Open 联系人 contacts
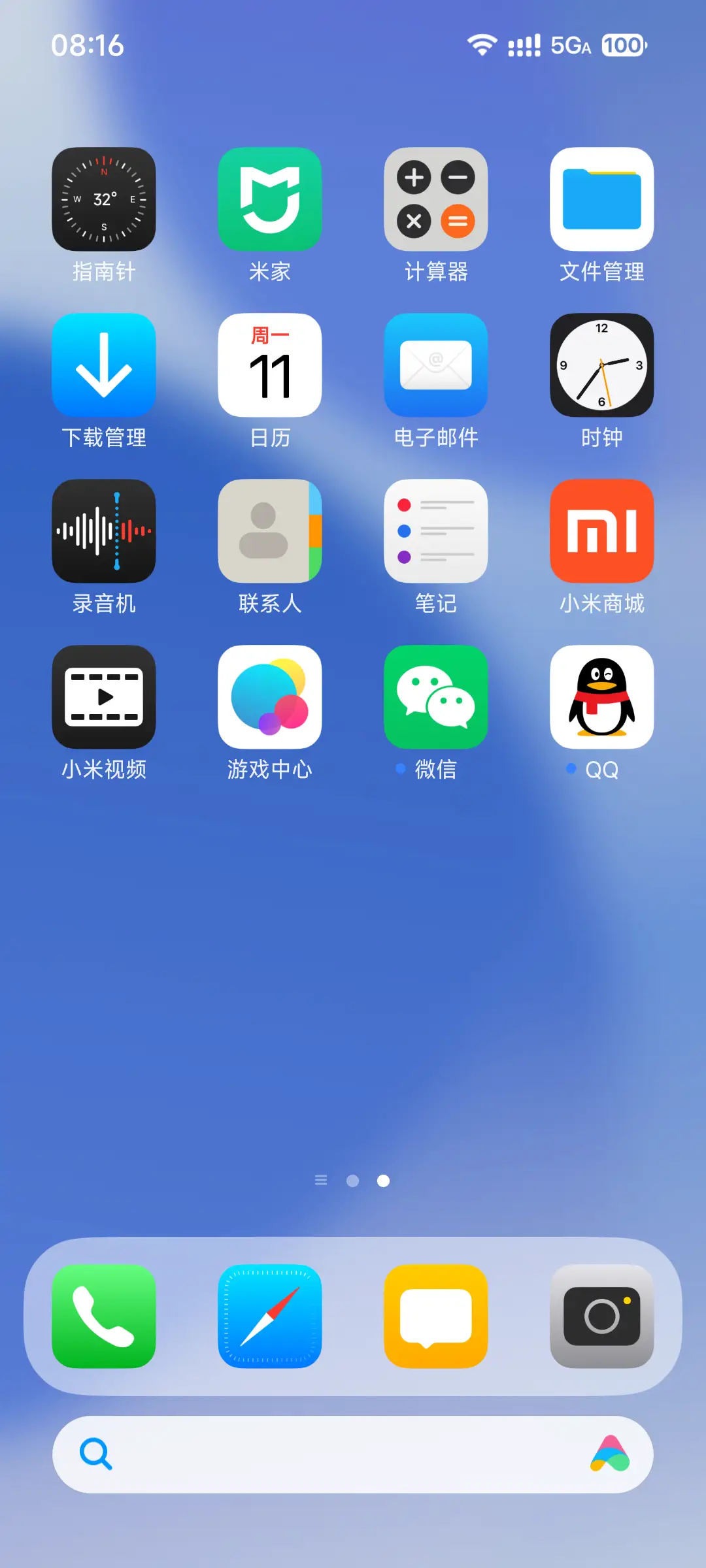 270,531
